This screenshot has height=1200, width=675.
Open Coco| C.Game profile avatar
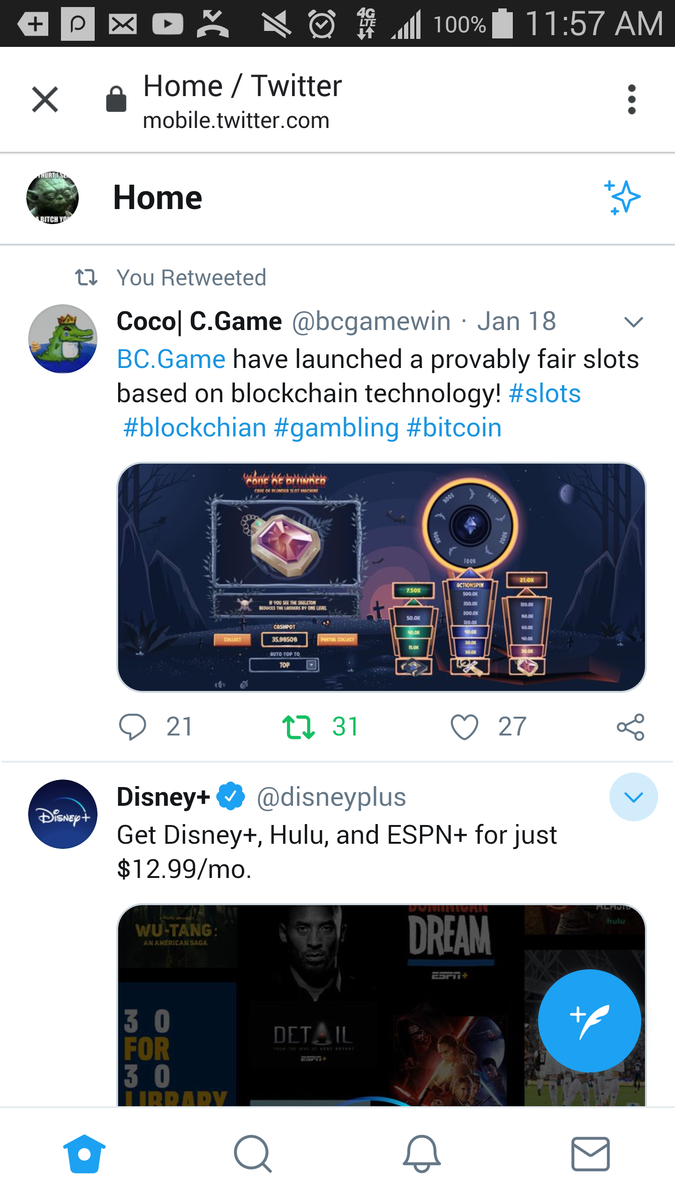pos(62,339)
